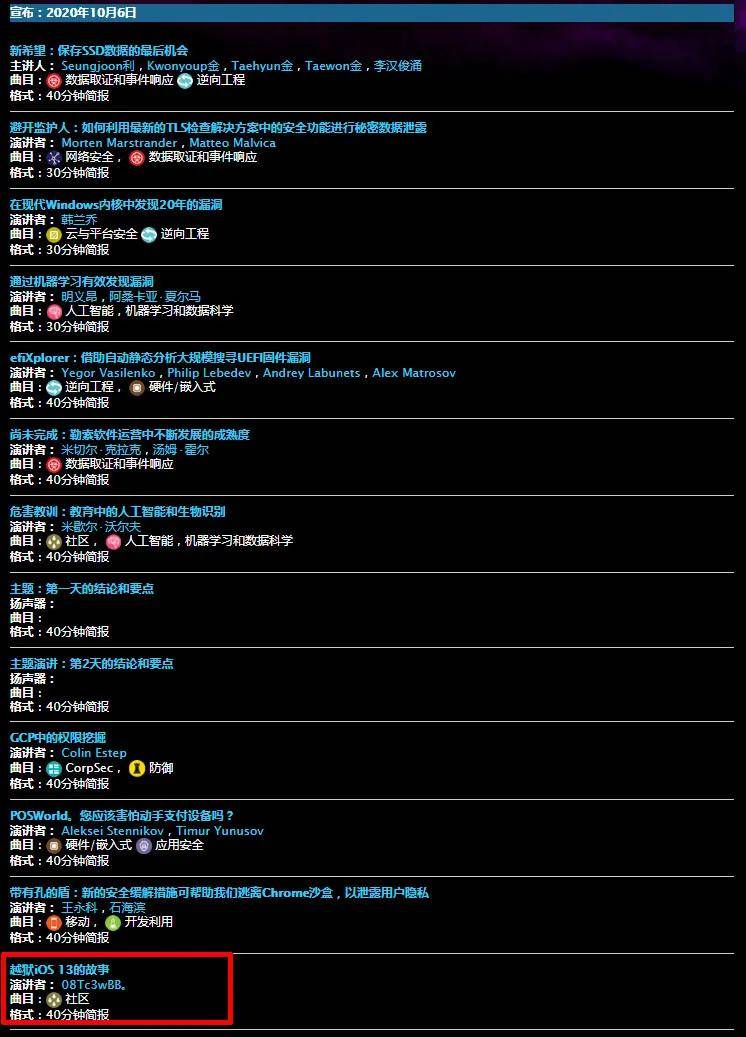
Task: Open speaker Timur Yunusov's profile
Action: pyautogui.click(x=220, y=831)
